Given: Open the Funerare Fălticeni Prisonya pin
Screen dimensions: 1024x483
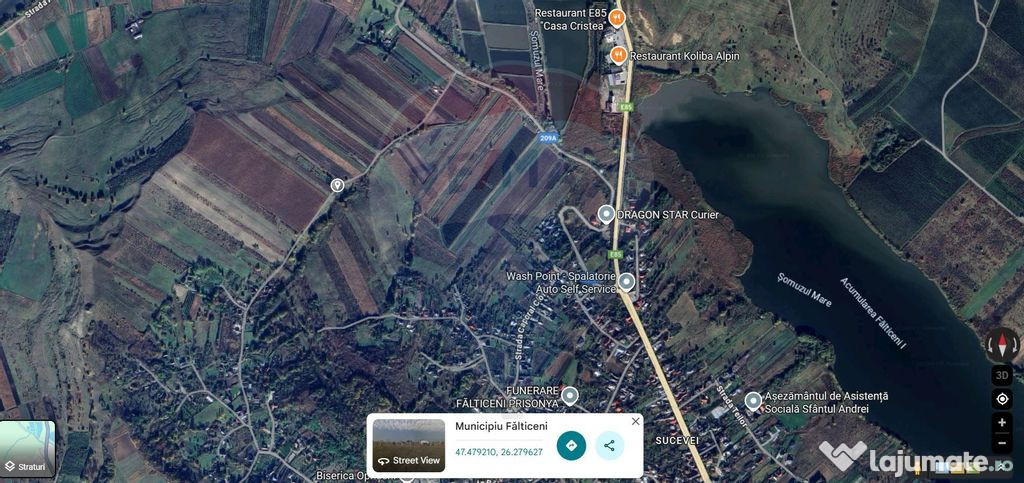Looking at the screenshot, I should 570,396.
